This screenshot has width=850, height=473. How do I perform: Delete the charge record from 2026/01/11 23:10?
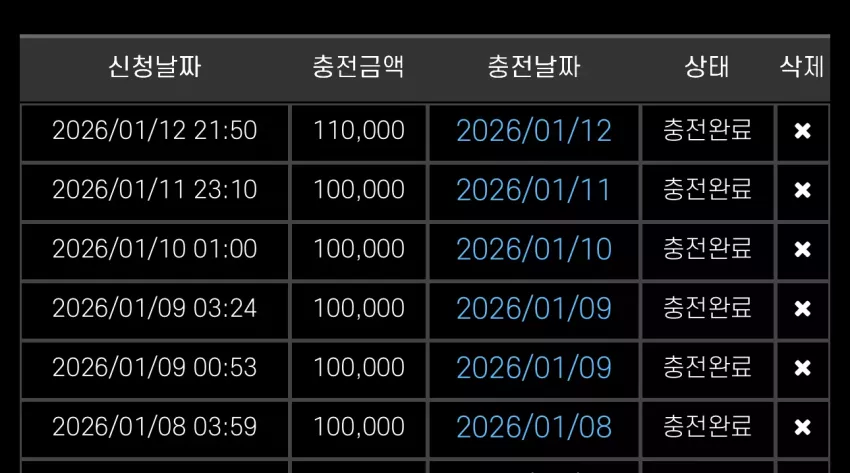click(802, 190)
